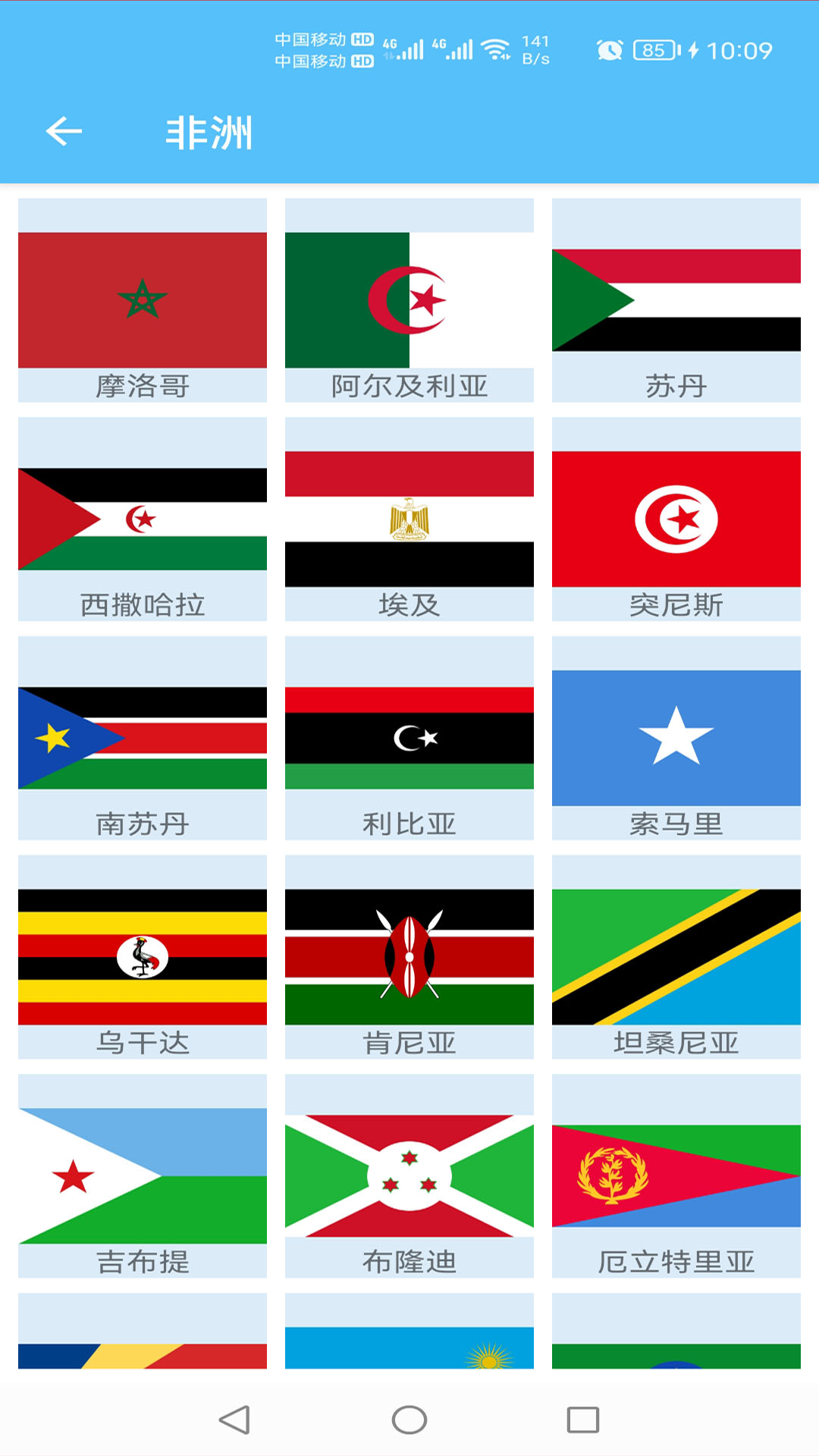The width and height of the screenshot is (819, 1456).
Task: Select the 乌干达 flag tile
Action: point(143,957)
